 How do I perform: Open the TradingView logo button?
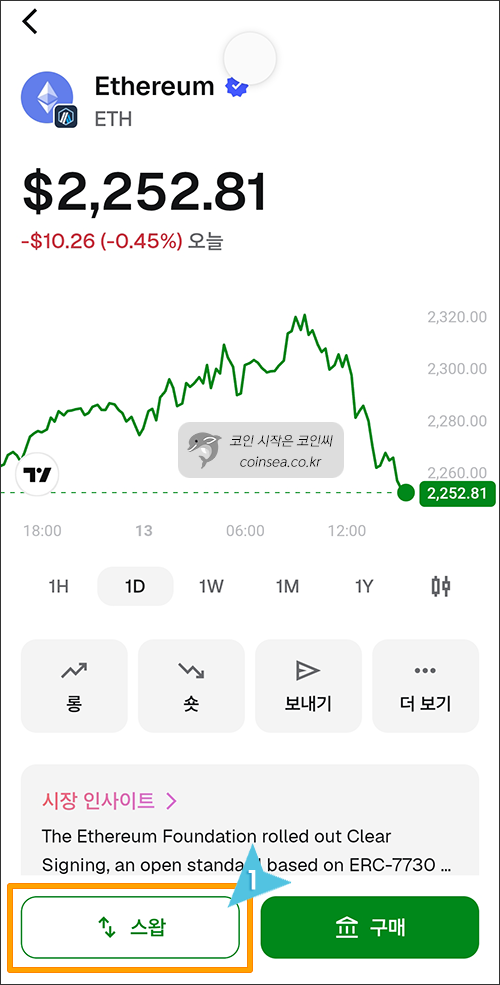tap(37, 474)
